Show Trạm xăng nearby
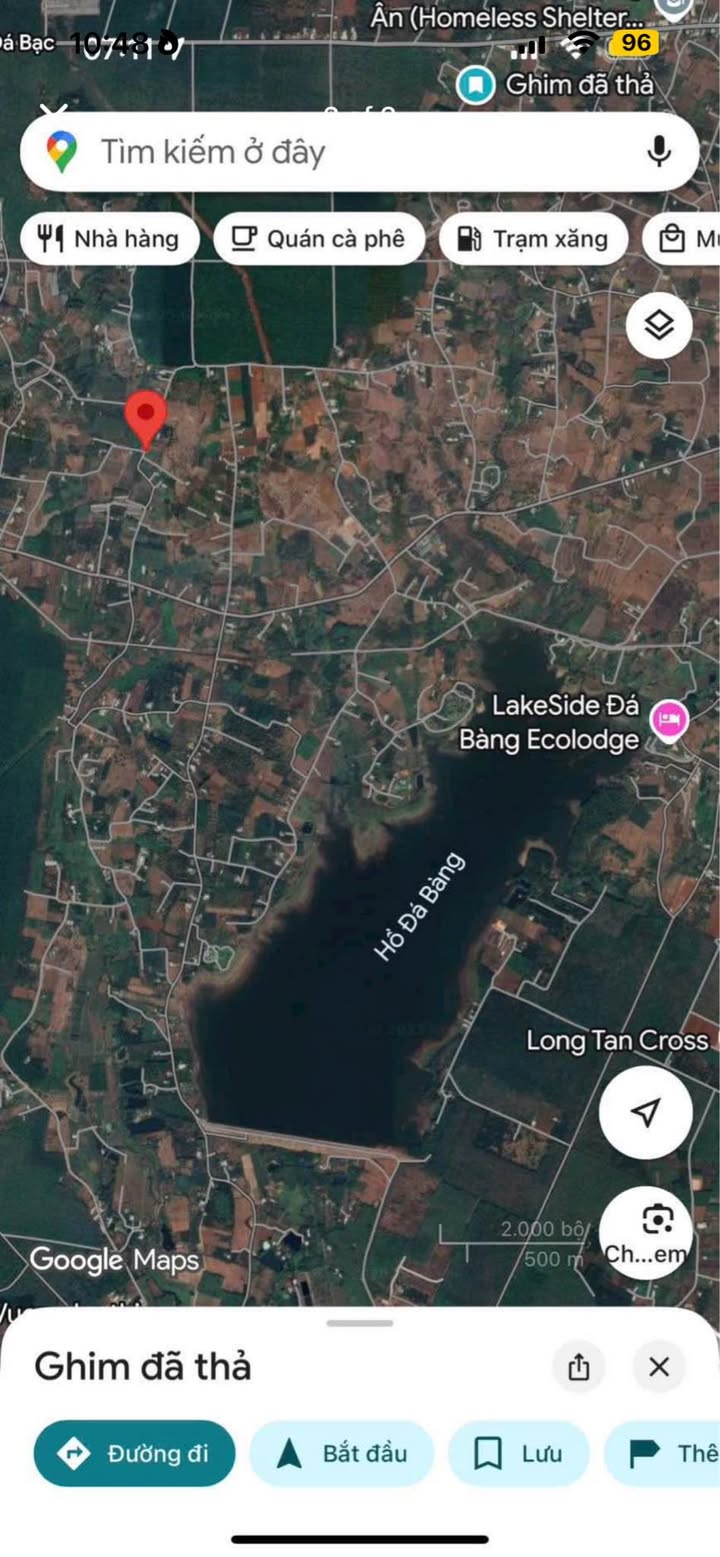The width and height of the screenshot is (720, 1557). point(533,239)
